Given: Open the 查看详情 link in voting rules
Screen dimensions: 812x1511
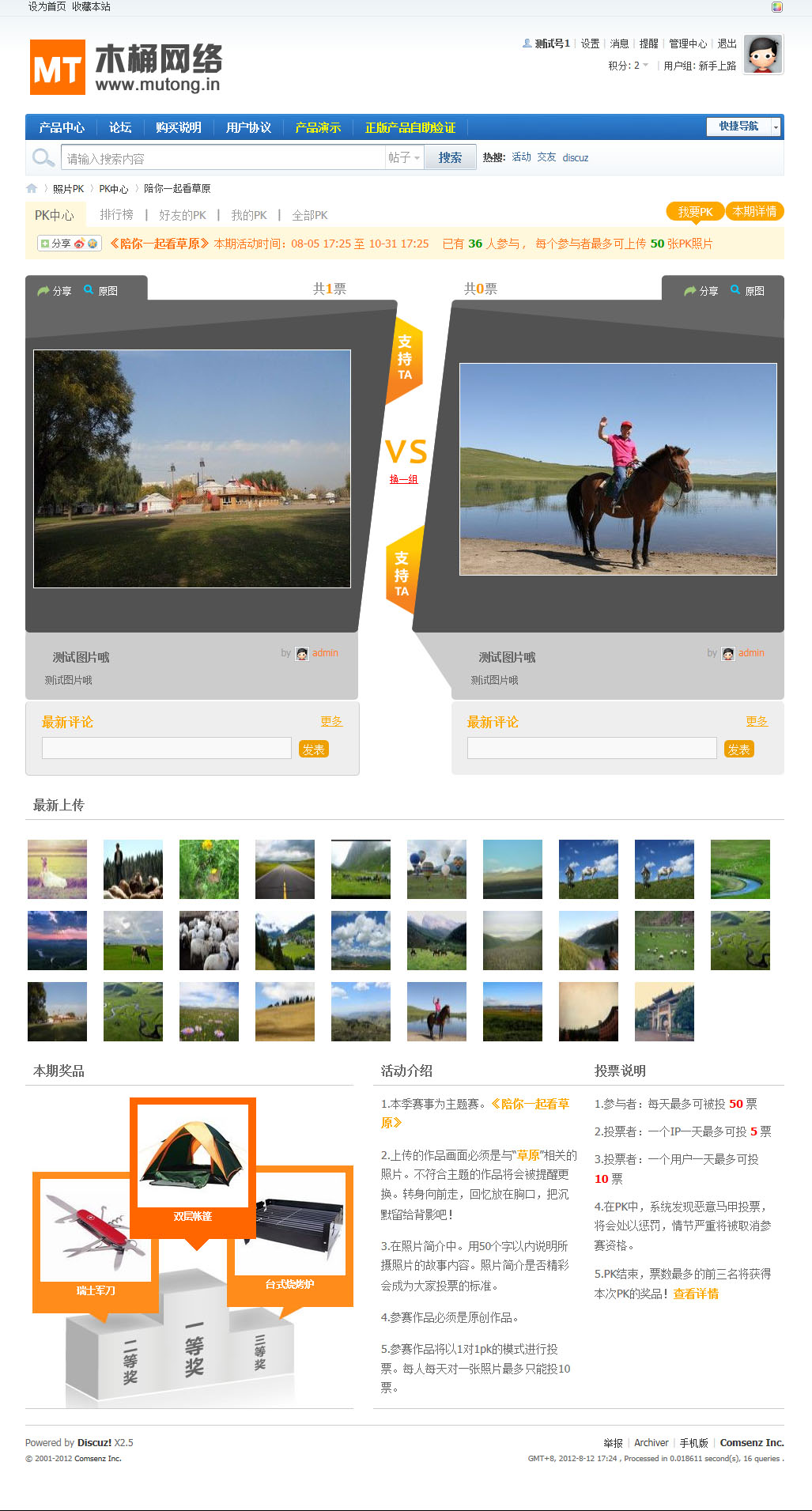Looking at the screenshot, I should tap(696, 1294).
